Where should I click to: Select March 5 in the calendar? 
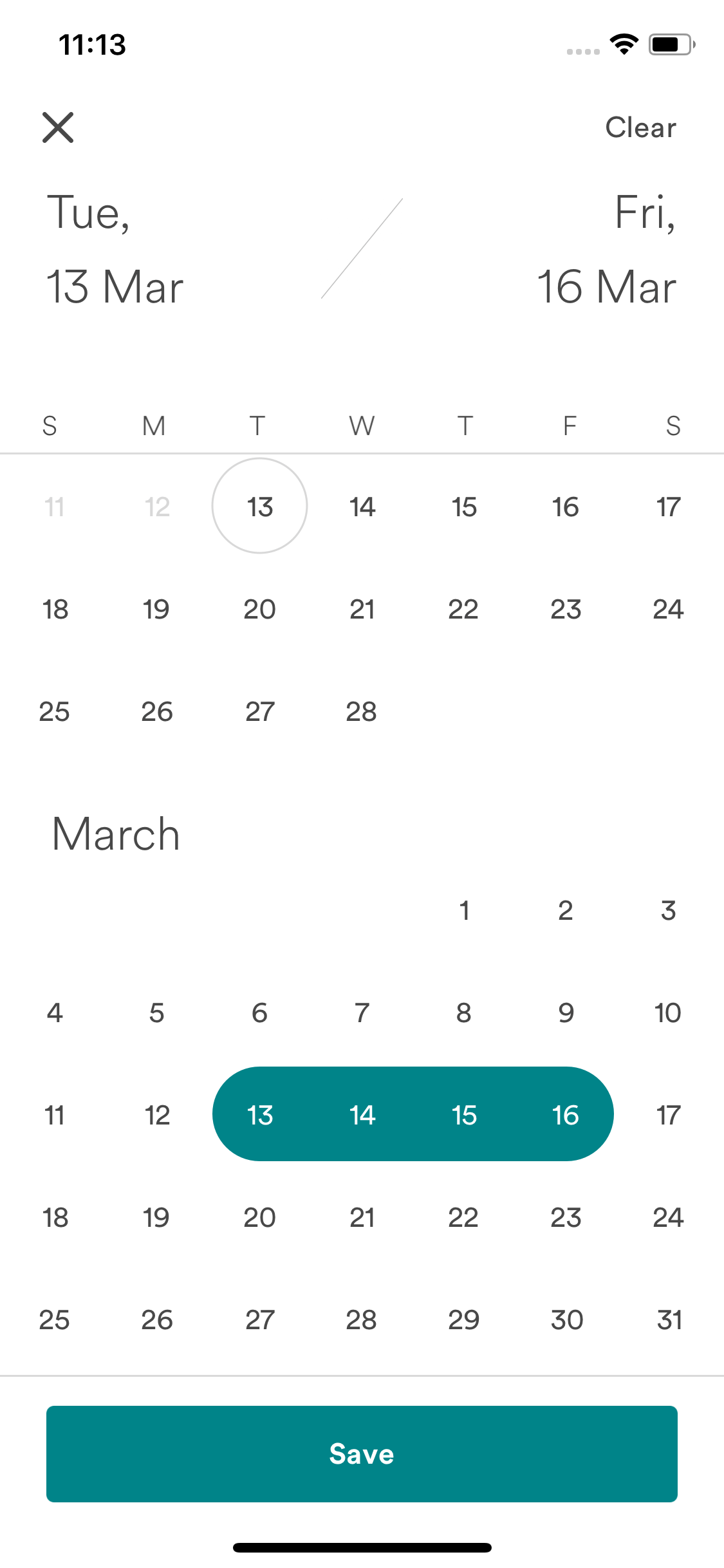pyautogui.click(x=157, y=1013)
